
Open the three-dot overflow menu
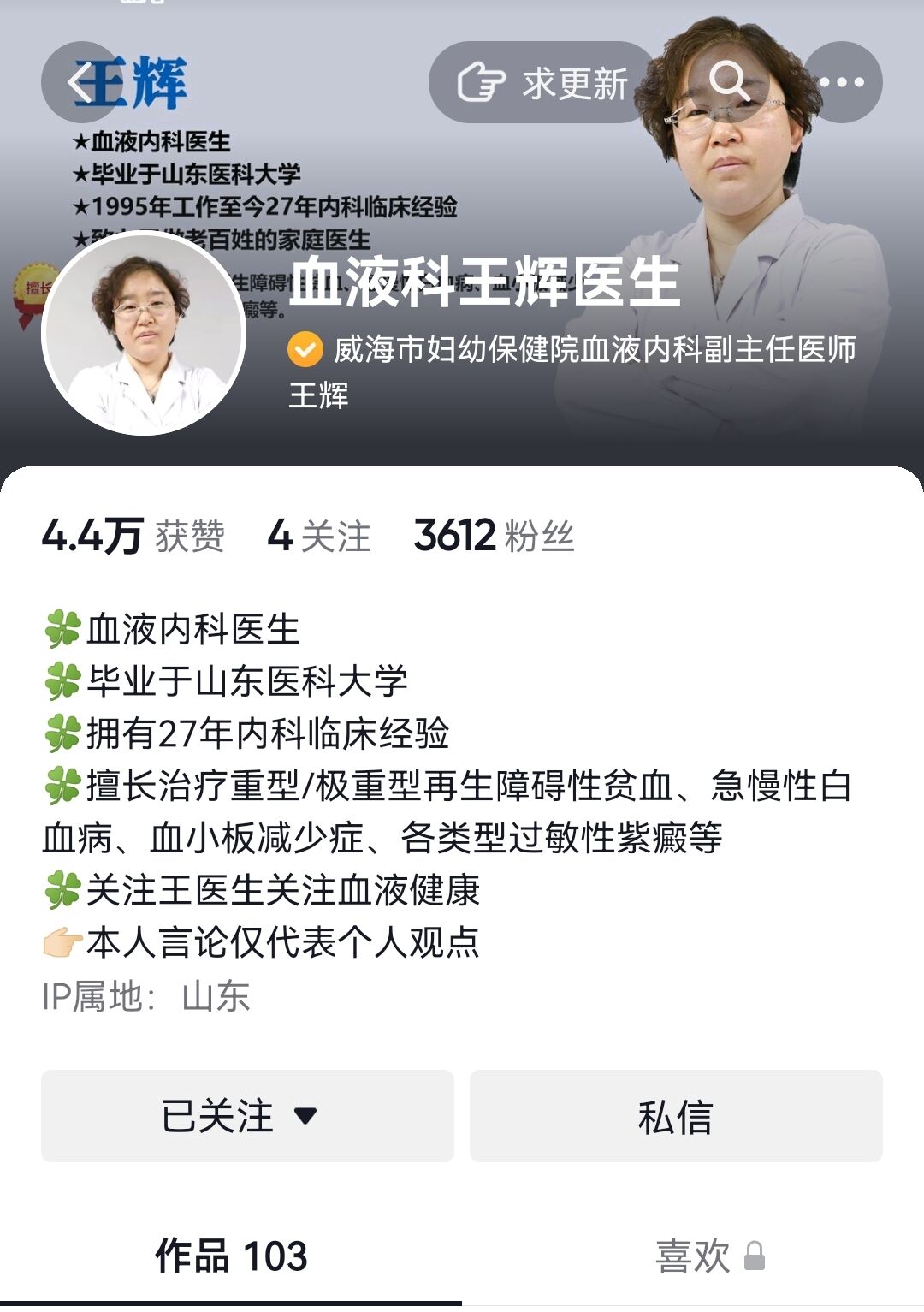(842, 83)
